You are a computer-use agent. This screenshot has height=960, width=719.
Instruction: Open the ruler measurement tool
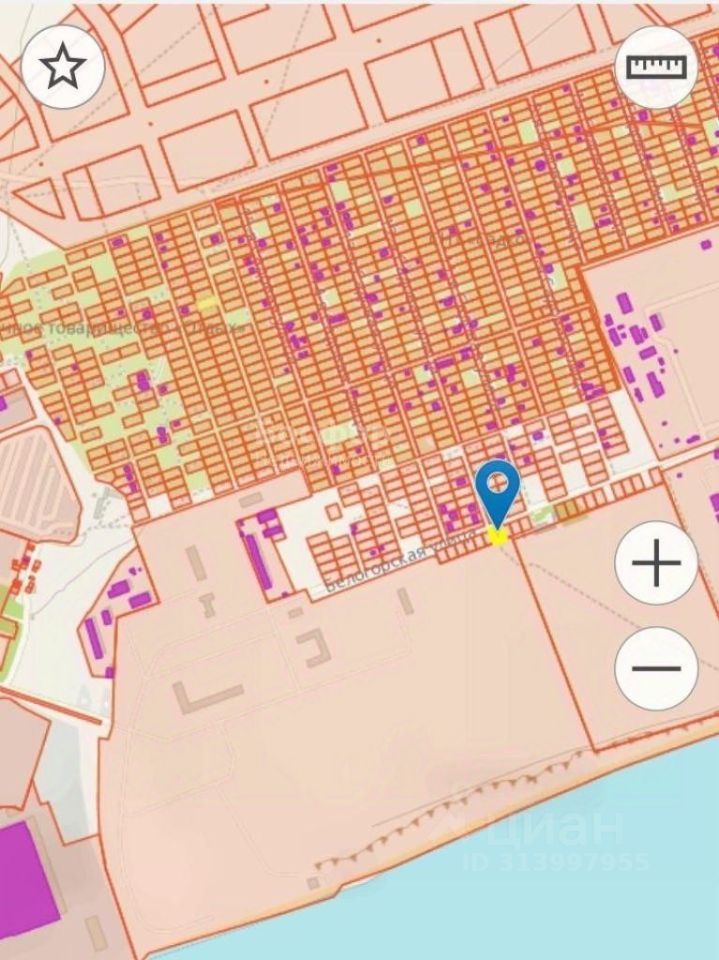[x=656, y=66]
